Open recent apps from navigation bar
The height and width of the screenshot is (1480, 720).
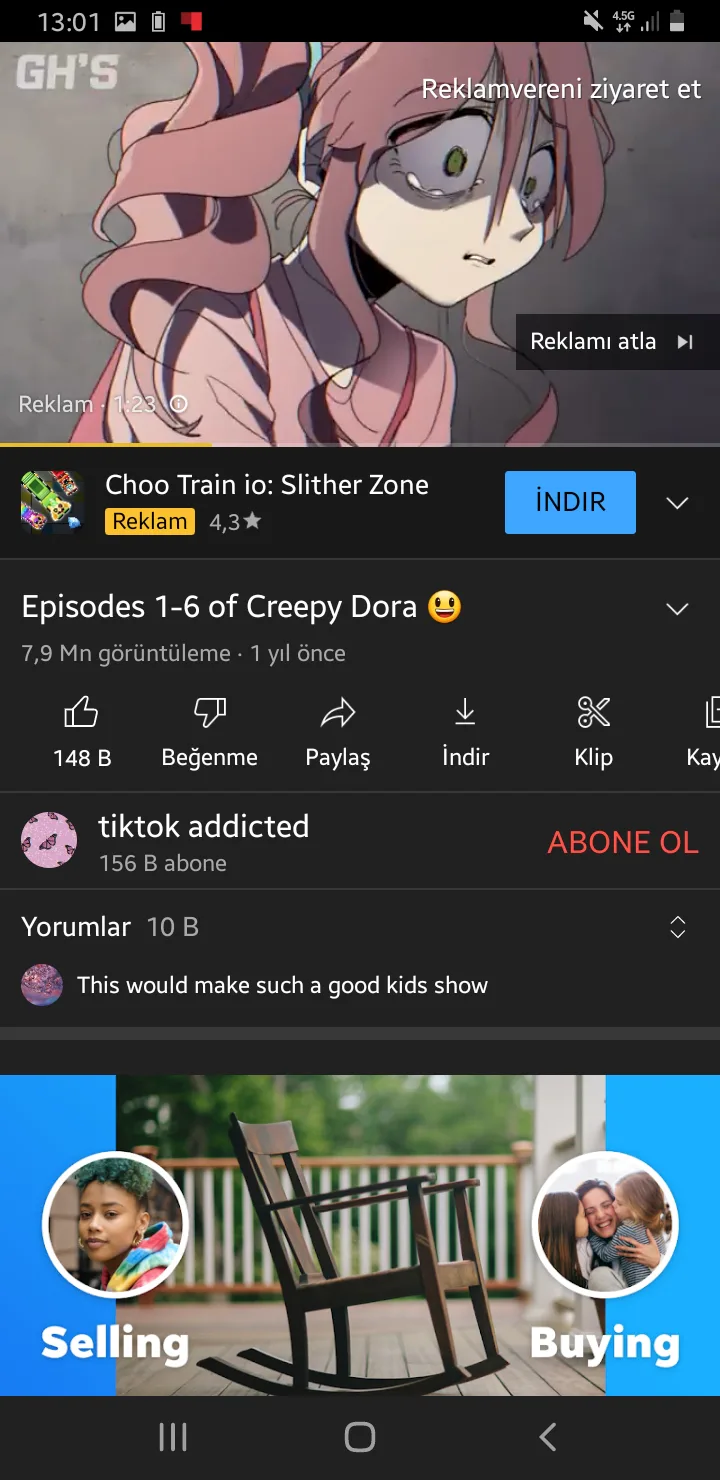click(173, 1437)
